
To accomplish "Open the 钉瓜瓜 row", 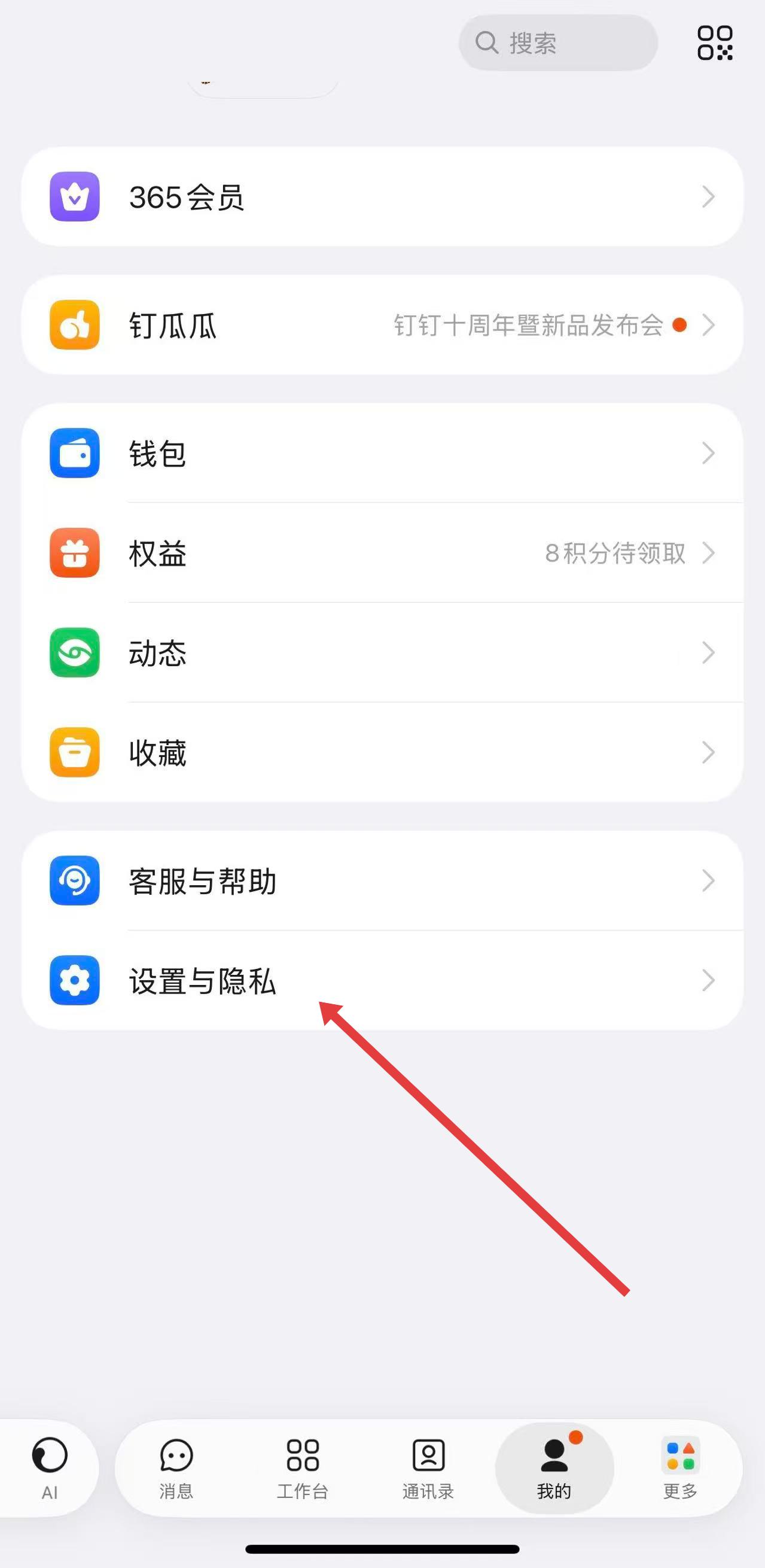I will pyautogui.click(x=382, y=325).
